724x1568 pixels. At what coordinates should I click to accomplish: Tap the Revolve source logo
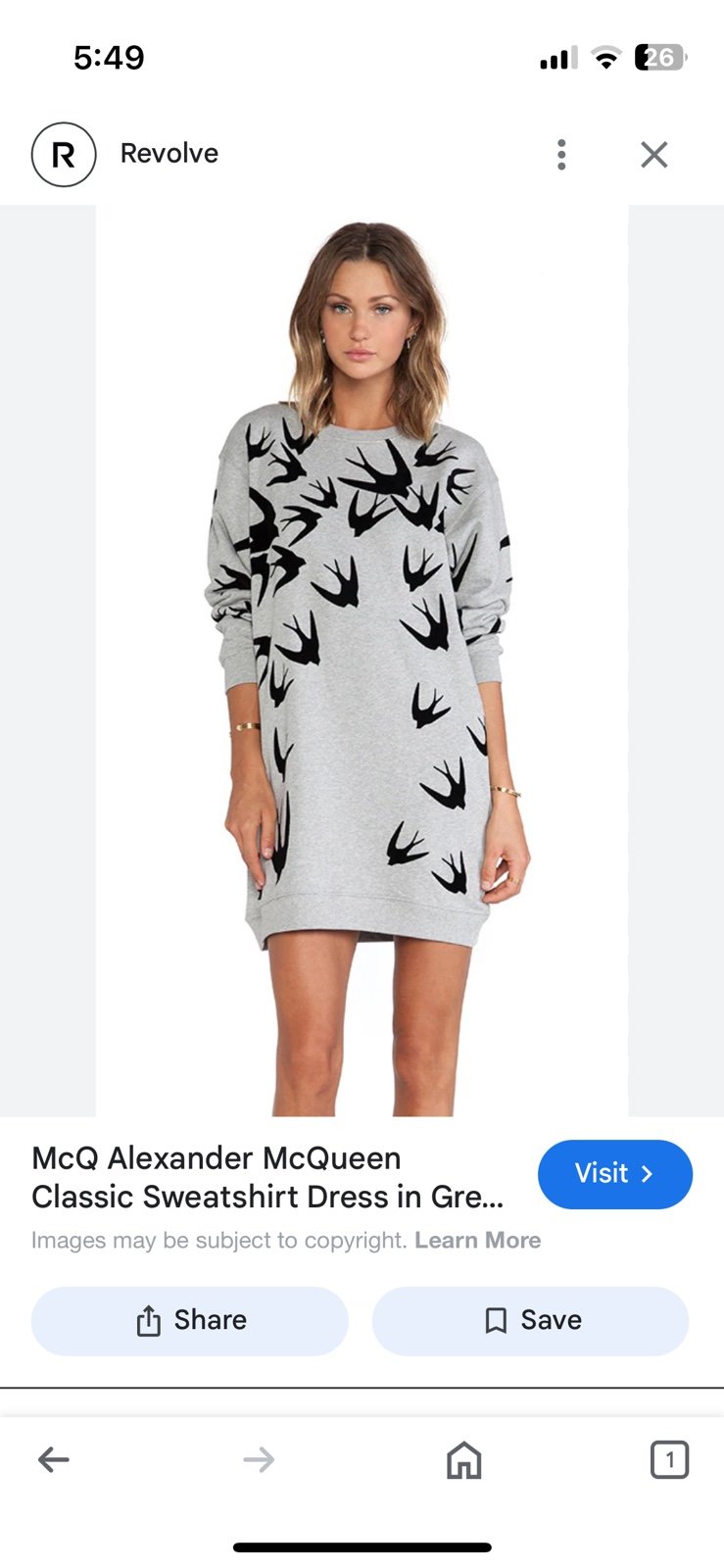pyautogui.click(x=64, y=154)
